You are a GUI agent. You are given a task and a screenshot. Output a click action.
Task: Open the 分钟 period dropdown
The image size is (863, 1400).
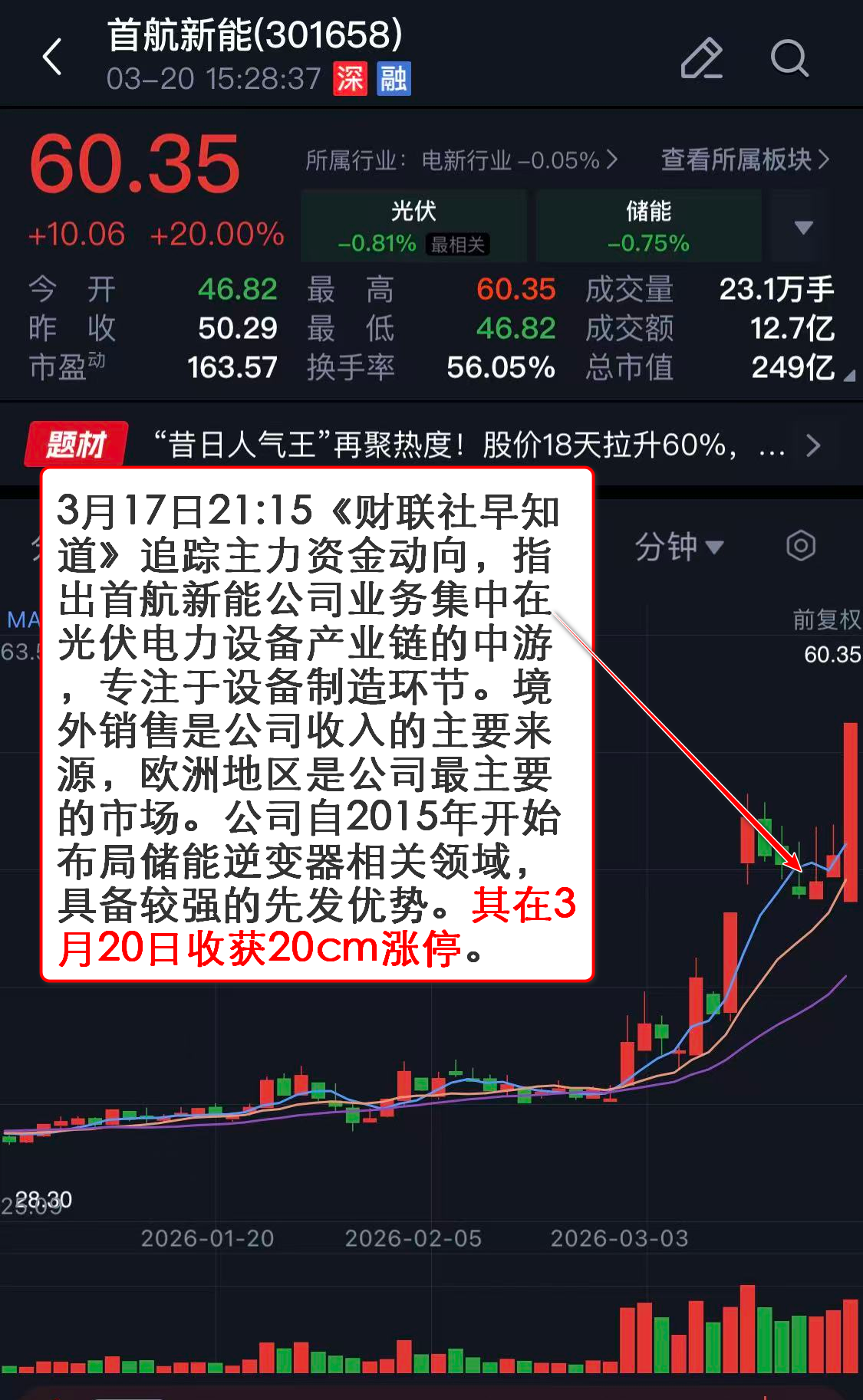pyautogui.click(x=678, y=547)
